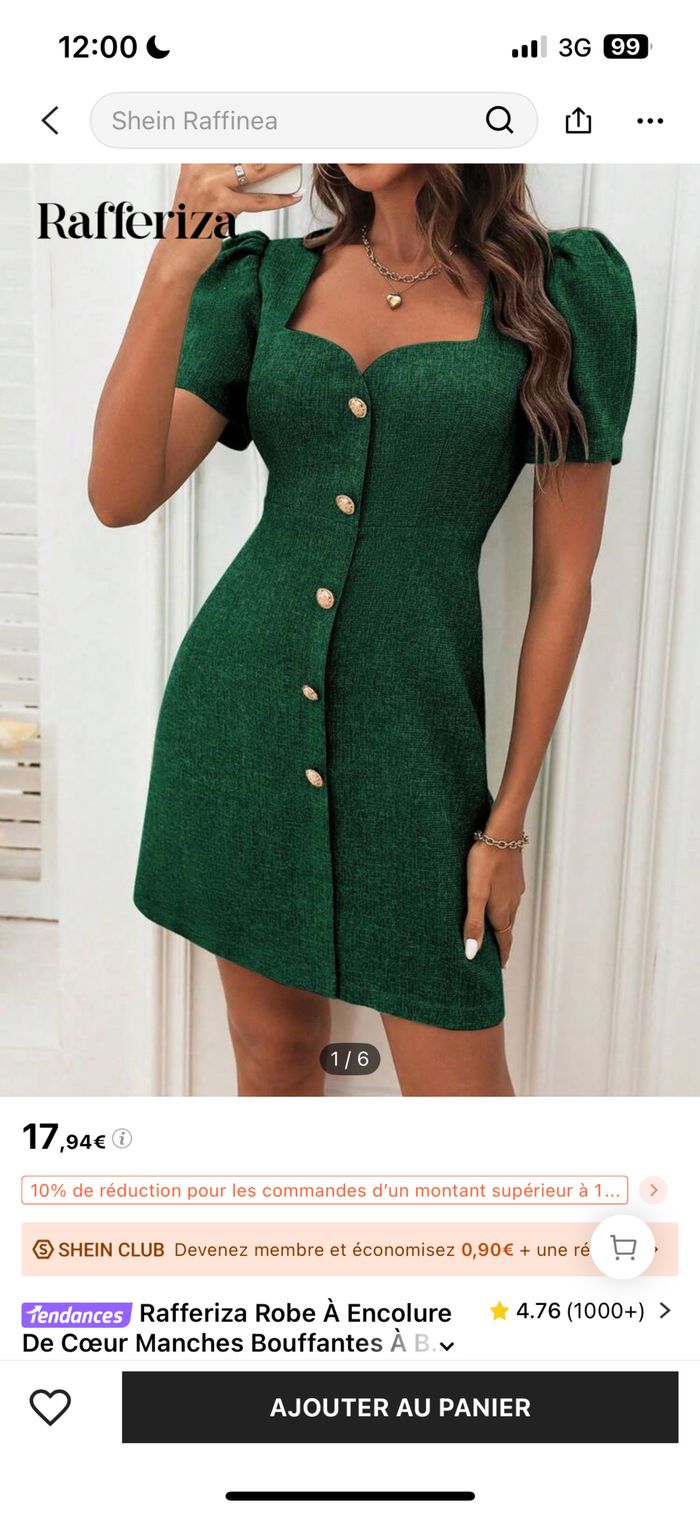Expand the full product title
This screenshot has width=700, height=1515.
point(447,1346)
